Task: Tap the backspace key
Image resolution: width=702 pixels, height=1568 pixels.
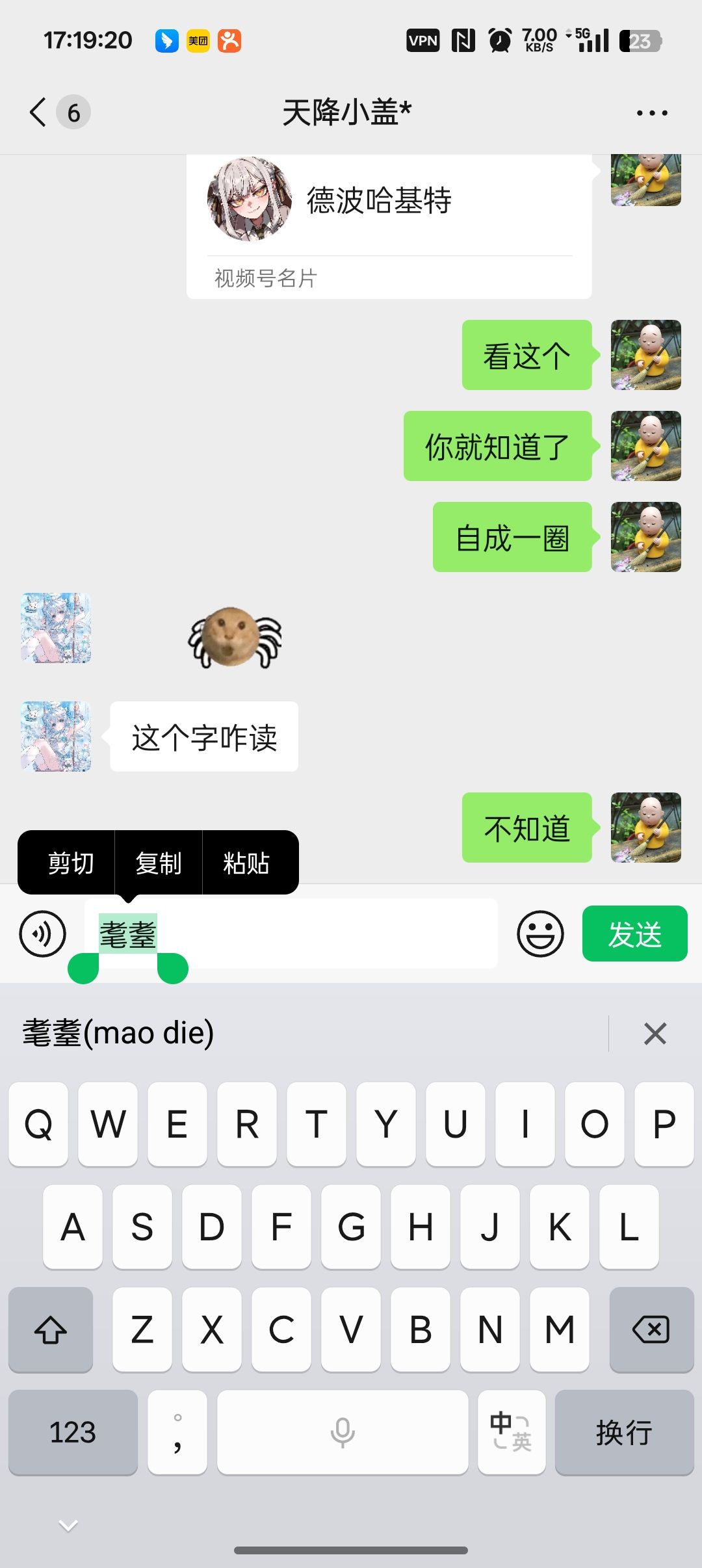Action: coord(651,1329)
